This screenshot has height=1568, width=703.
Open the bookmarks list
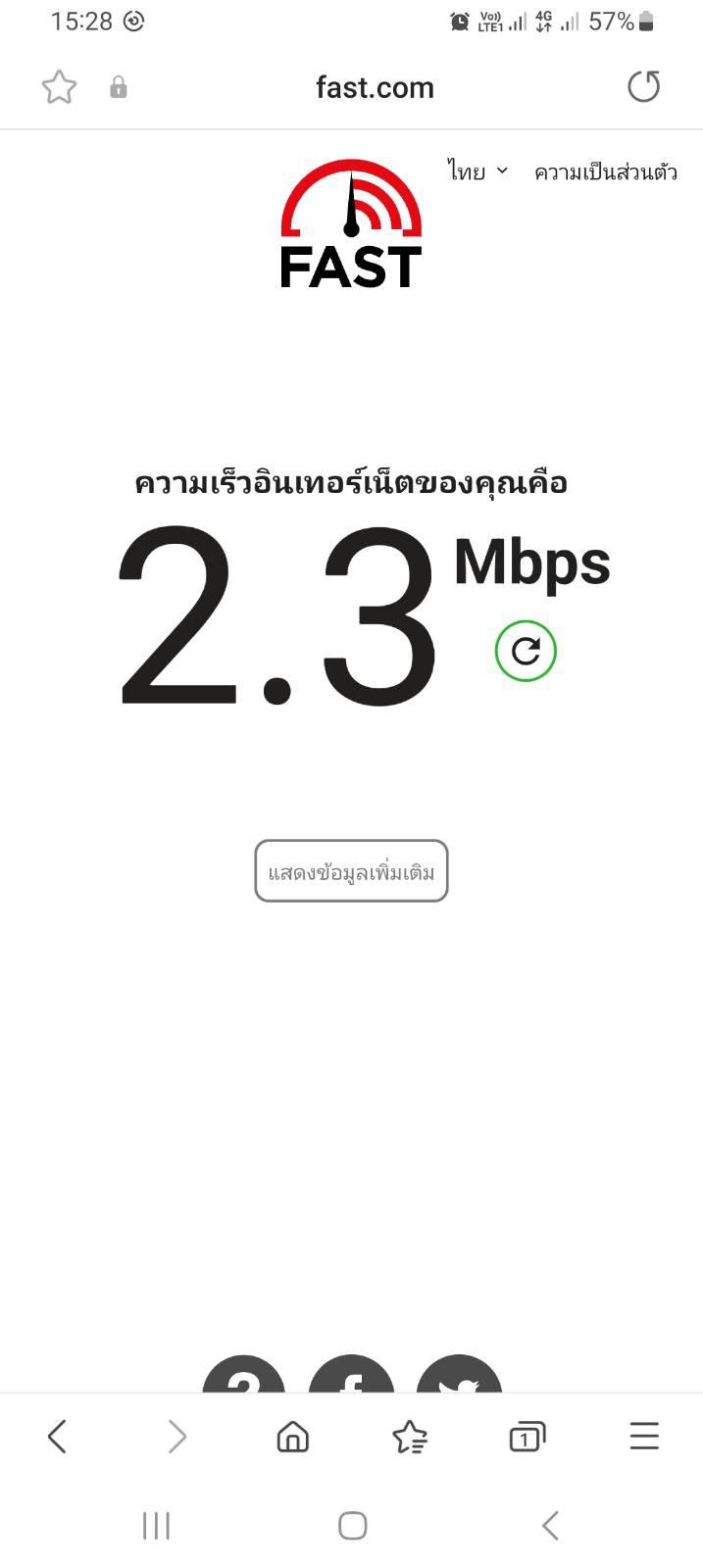coord(410,1437)
